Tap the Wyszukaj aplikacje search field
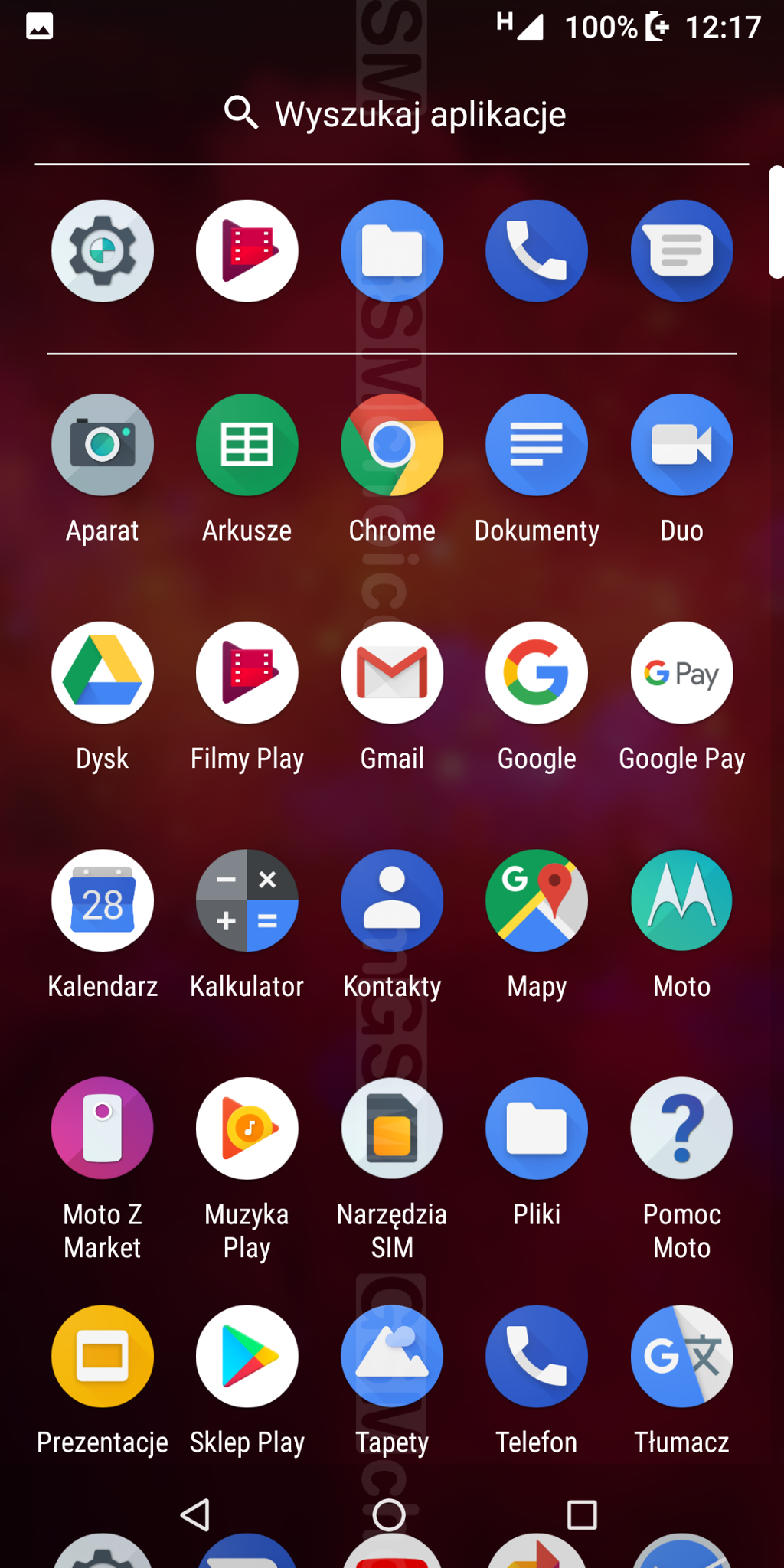Image resolution: width=784 pixels, height=1568 pixels. pyautogui.click(x=392, y=114)
